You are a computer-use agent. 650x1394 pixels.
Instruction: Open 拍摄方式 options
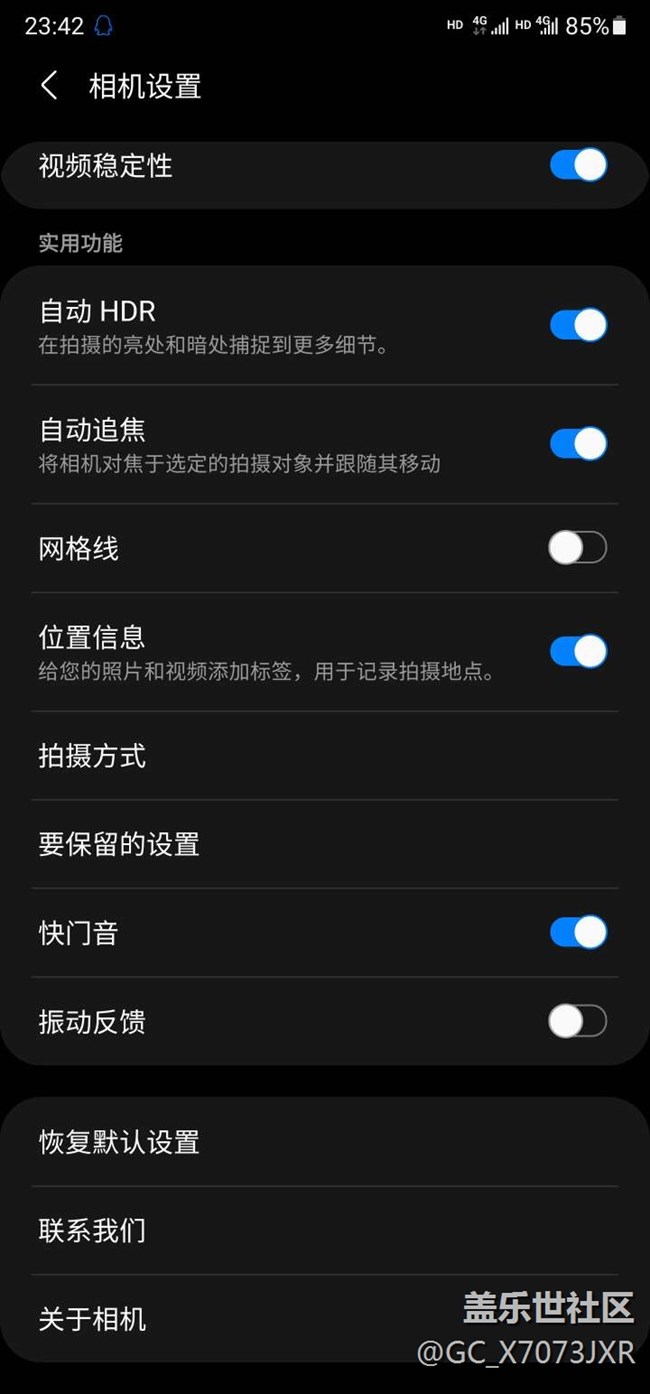(x=325, y=756)
